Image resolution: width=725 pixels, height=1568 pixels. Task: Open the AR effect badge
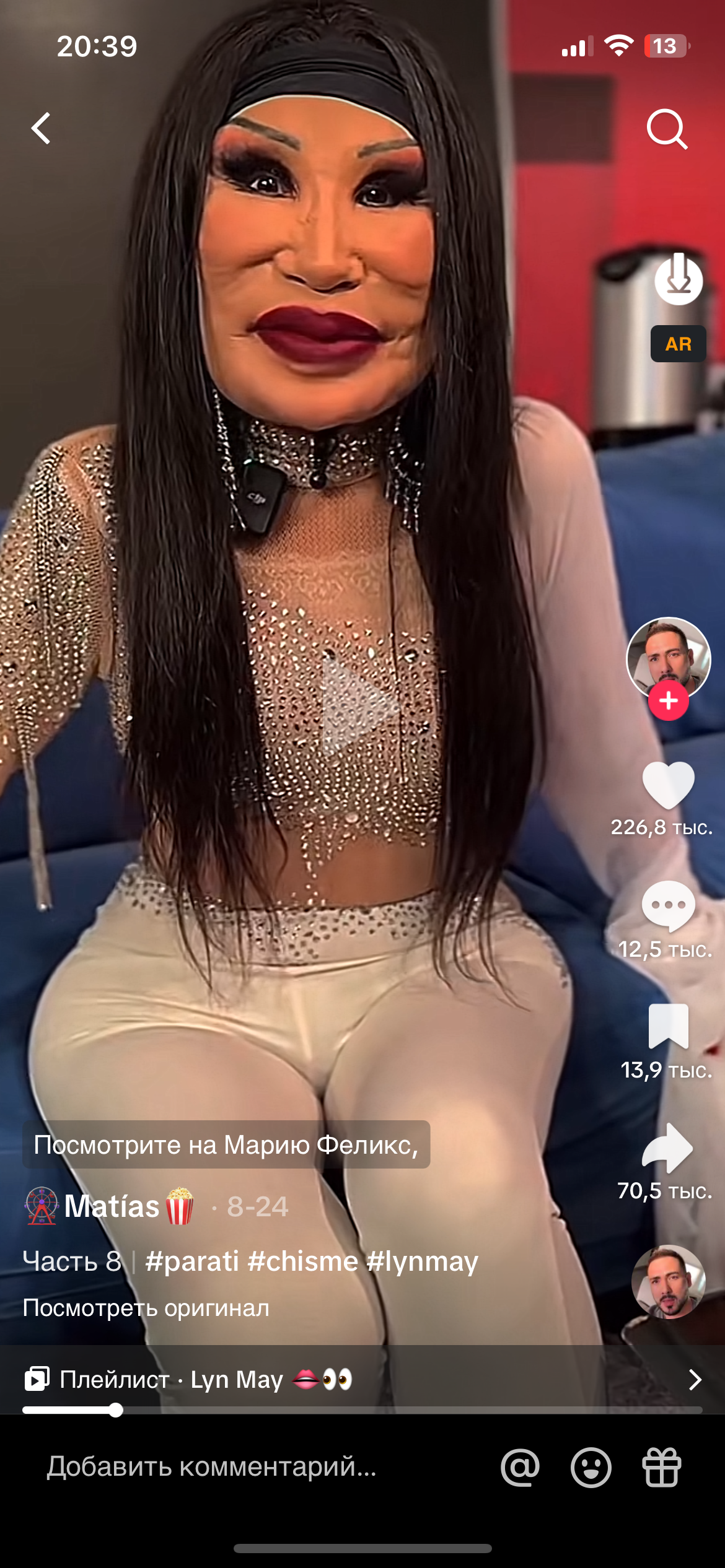pyautogui.click(x=678, y=344)
